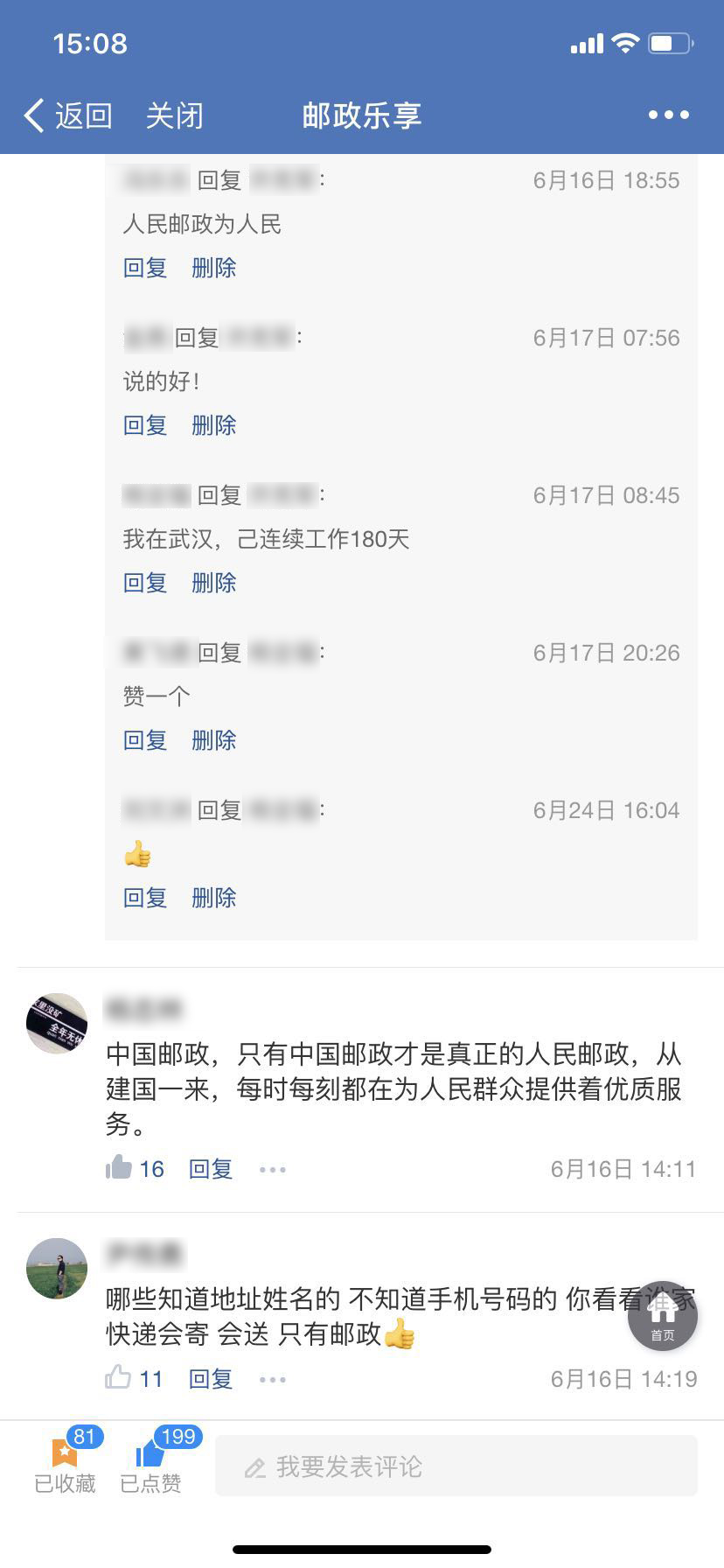This screenshot has height=1568, width=724.
Task: Like the comment with 16 likes
Action: point(120,1168)
